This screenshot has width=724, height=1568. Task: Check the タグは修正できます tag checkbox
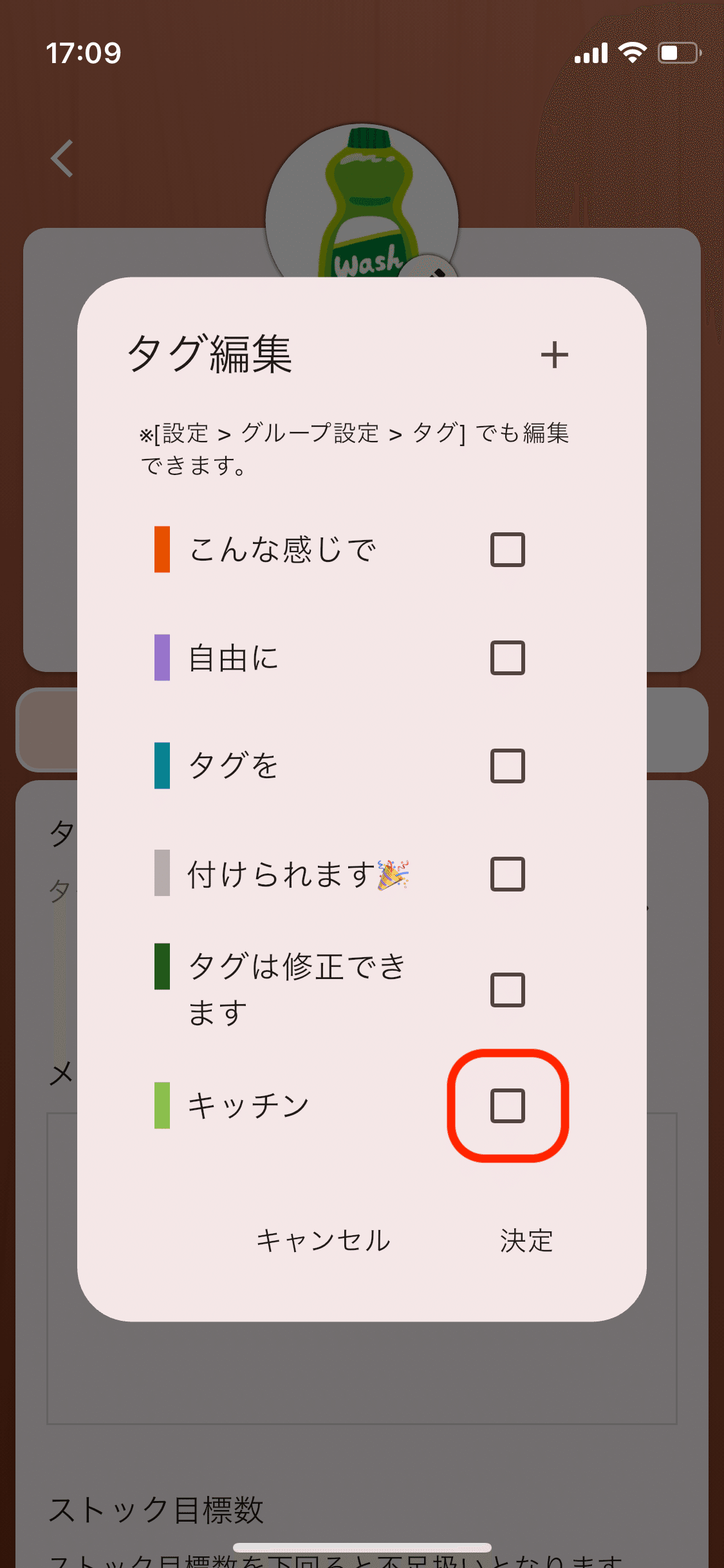click(508, 990)
